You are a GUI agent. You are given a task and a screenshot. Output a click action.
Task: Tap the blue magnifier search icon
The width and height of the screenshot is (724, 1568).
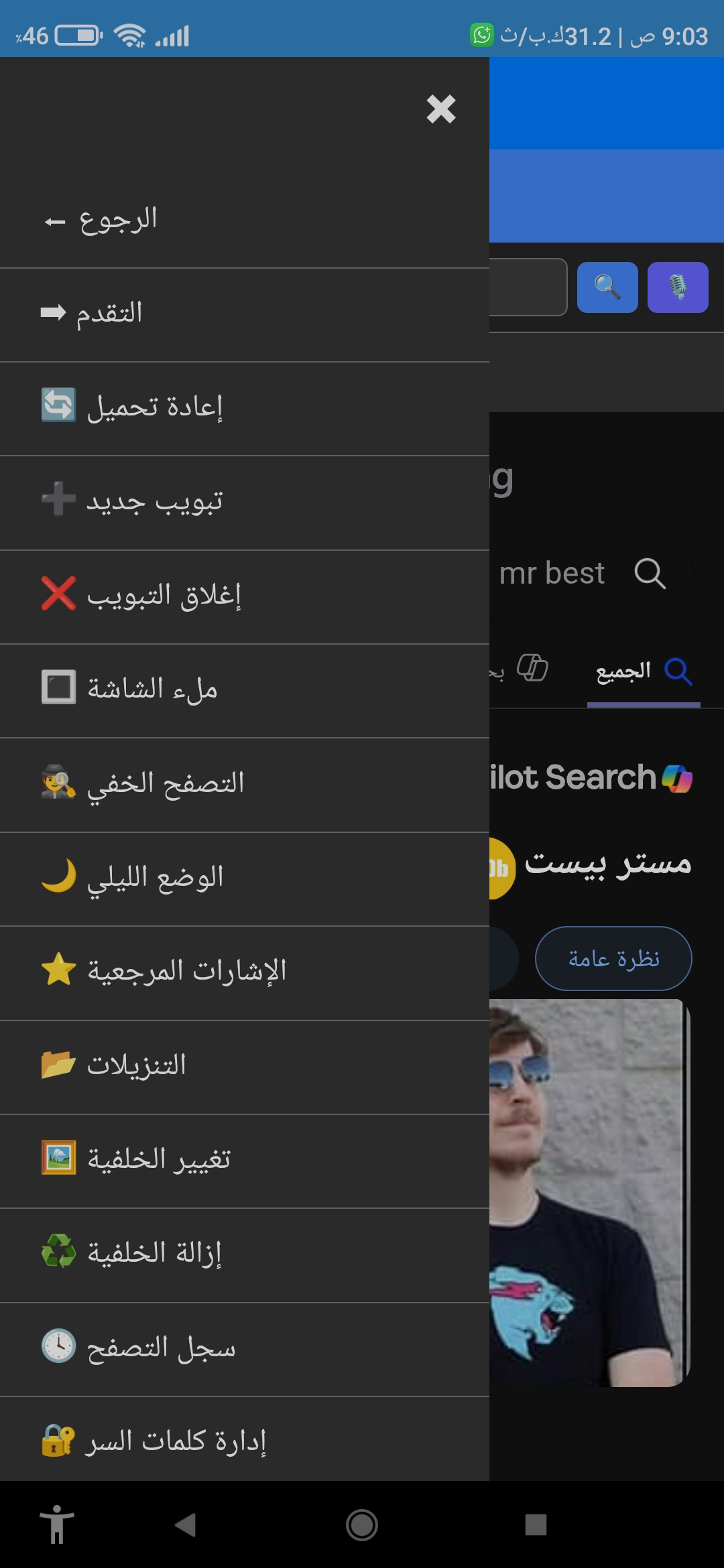[x=607, y=287]
